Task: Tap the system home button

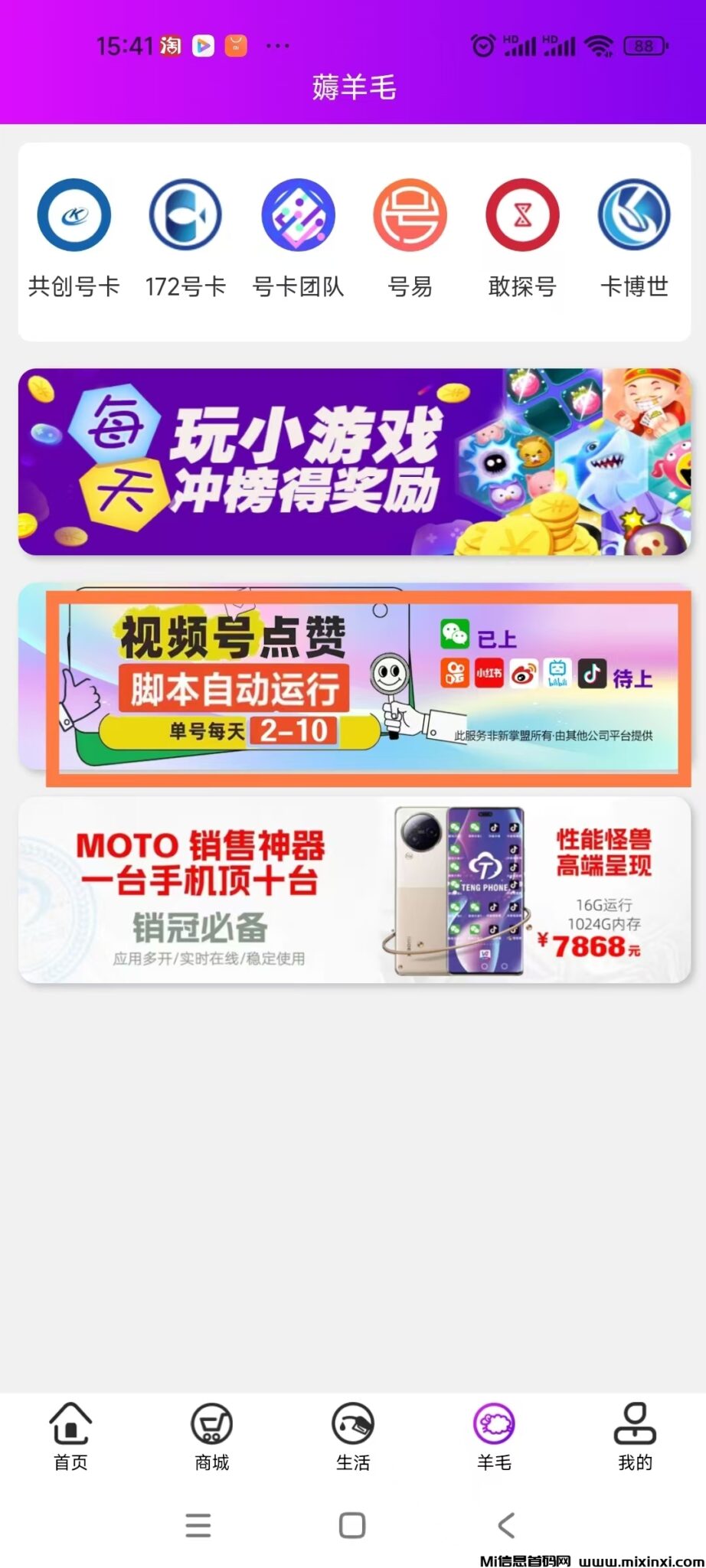Action: click(352, 1525)
